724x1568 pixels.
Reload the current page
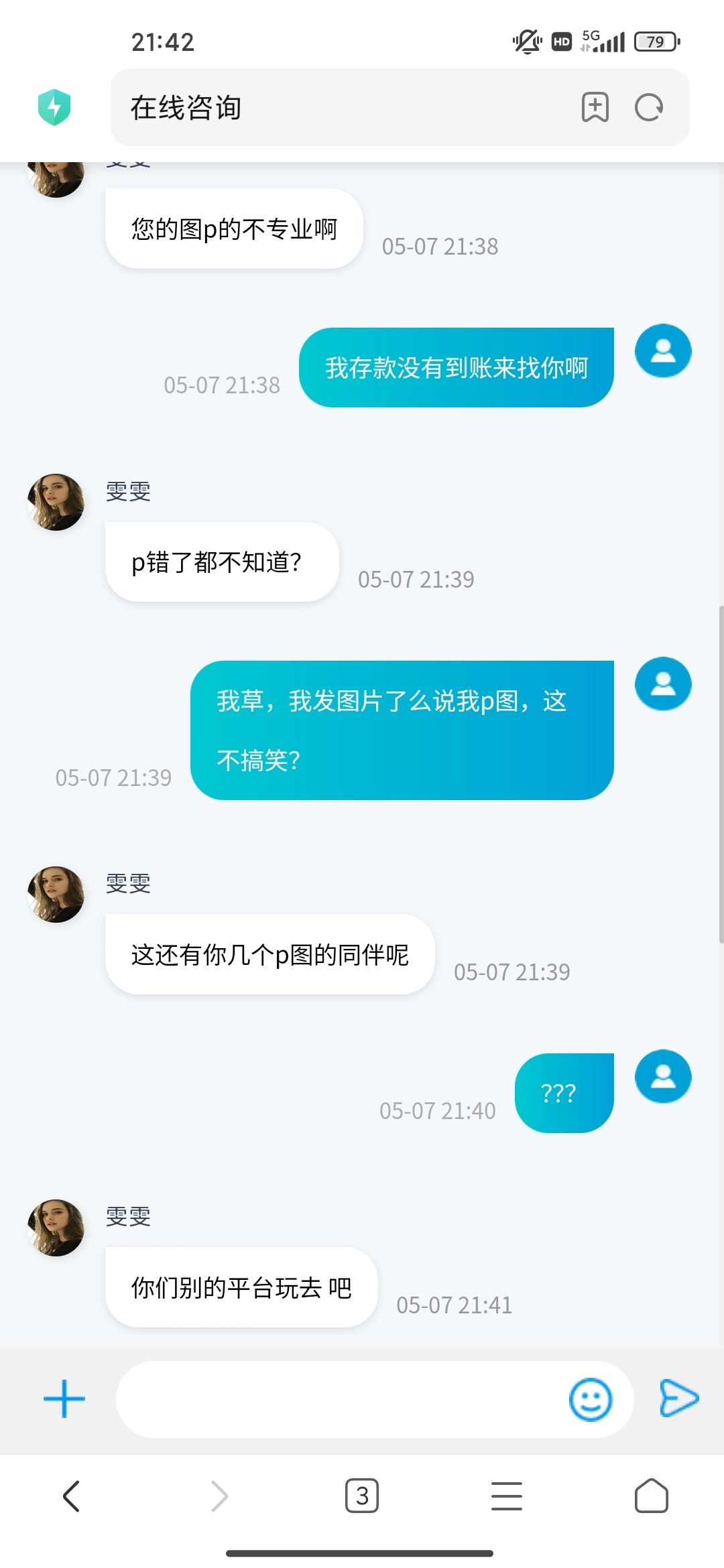click(649, 107)
